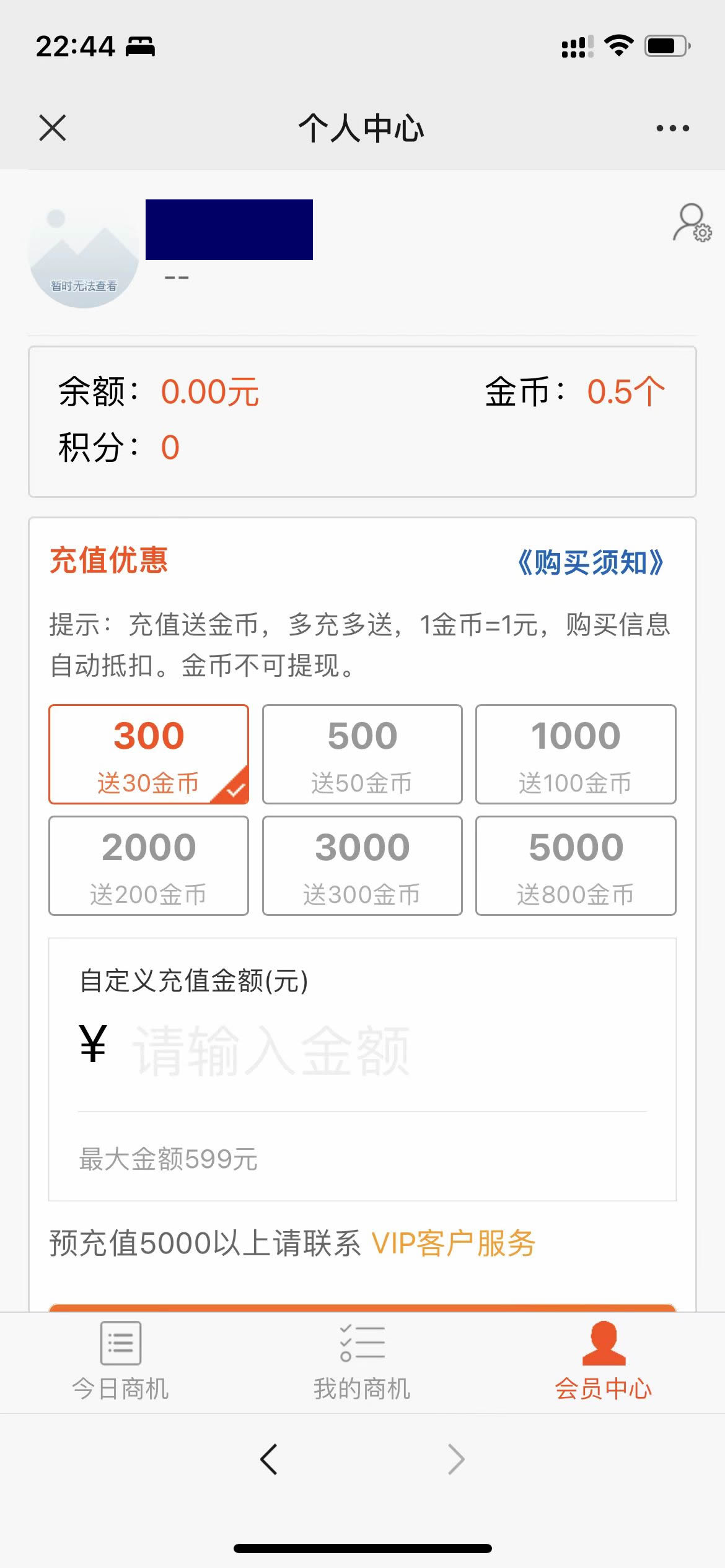Switch to the 我的商机 tab
Image resolution: width=725 pixels, height=1568 pixels.
362,1362
